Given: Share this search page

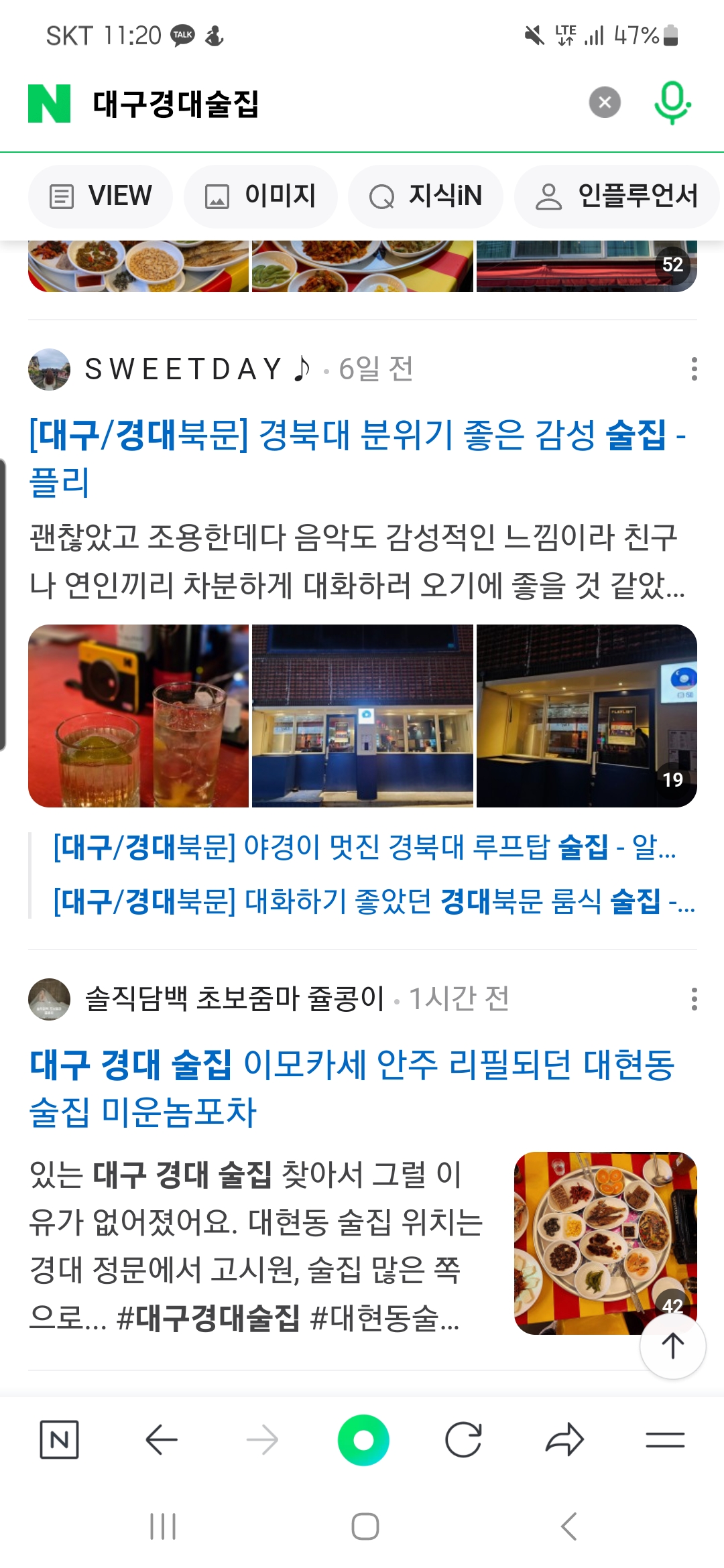Looking at the screenshot, I should pos(564,1439).
